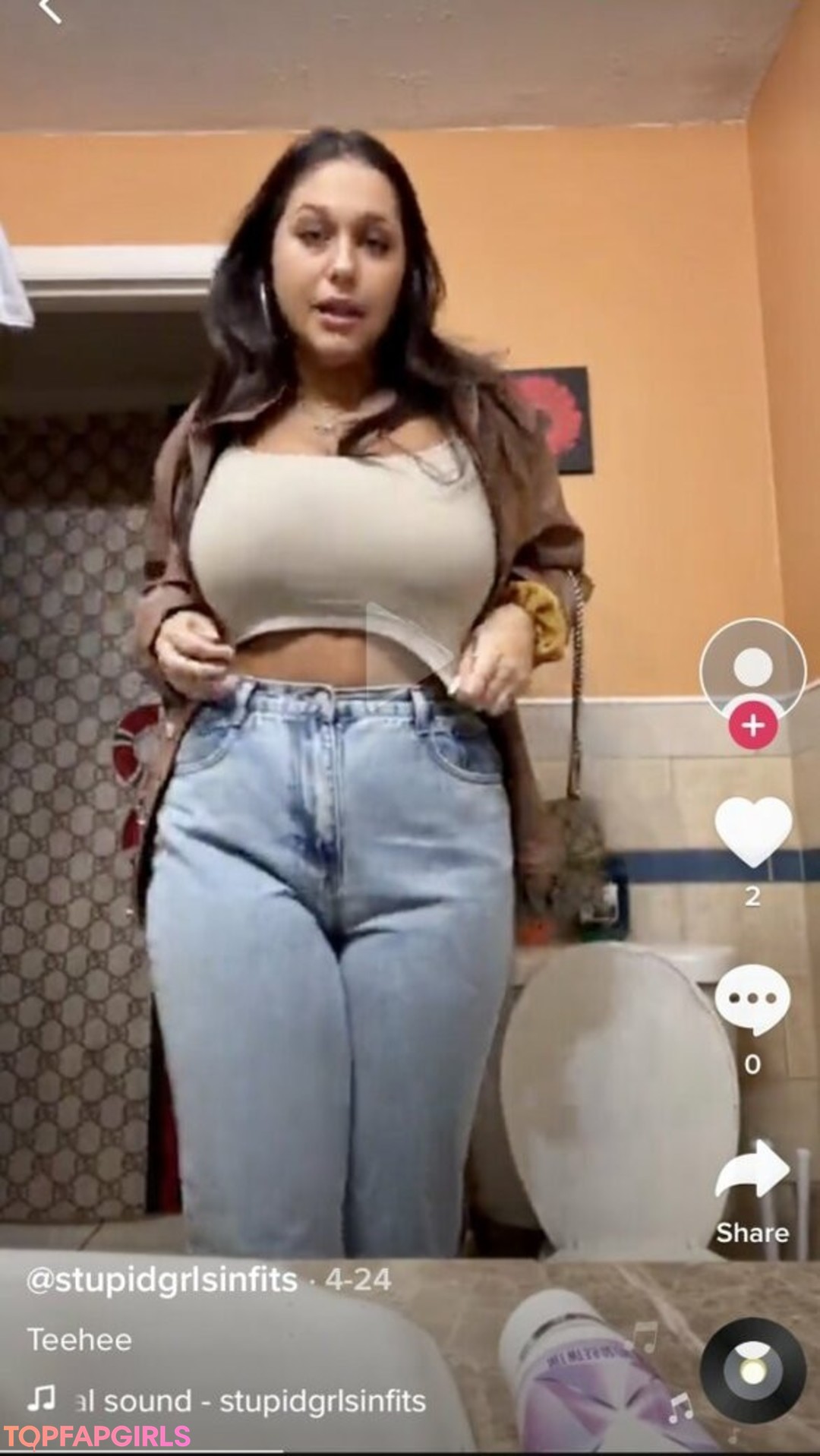Open @stupidgrlsinfits username link
Viewport: 820px width, 1456px height.
tap(162, 1281)
